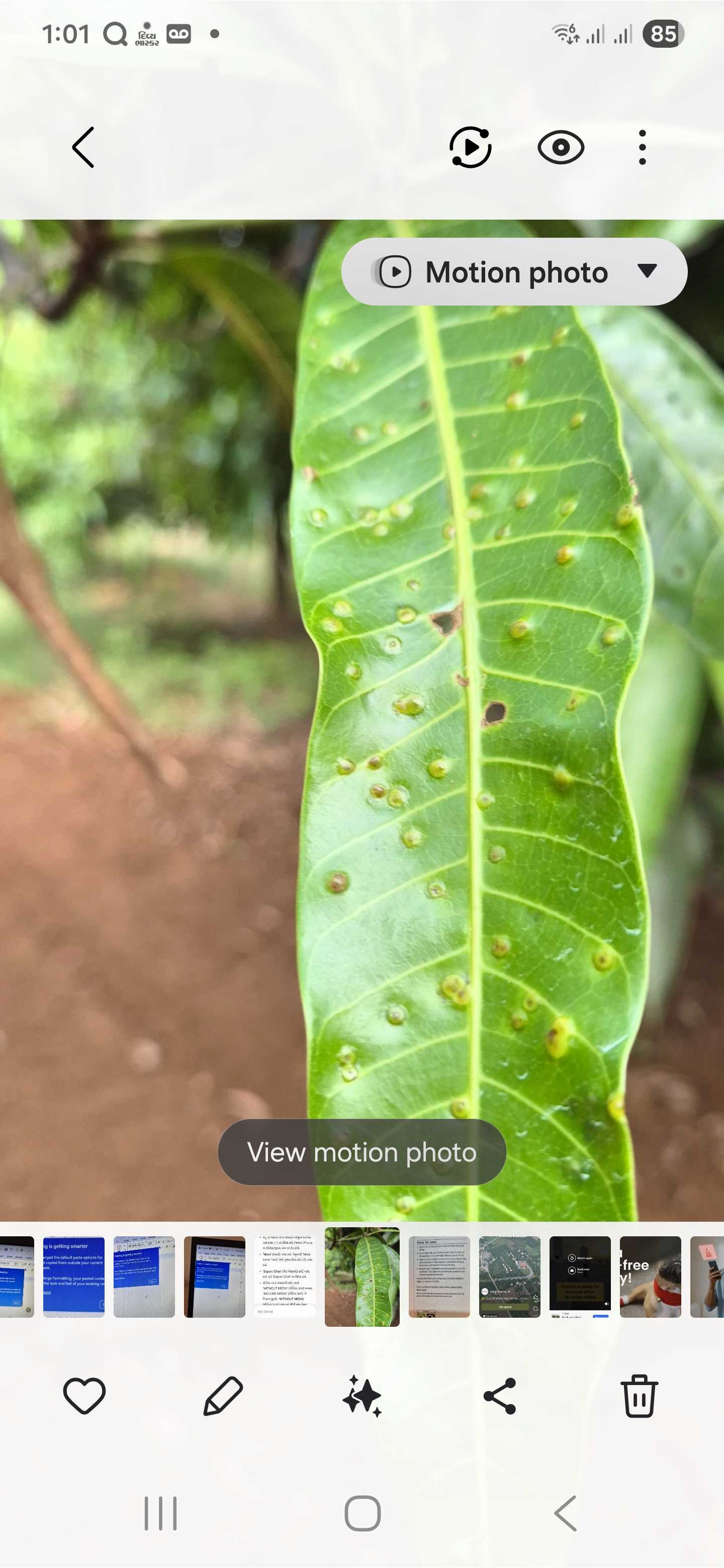This screenshot has width=724, height=1568.
Task: Play the motion photo from the top bar
Action: [x=470, y=147]
